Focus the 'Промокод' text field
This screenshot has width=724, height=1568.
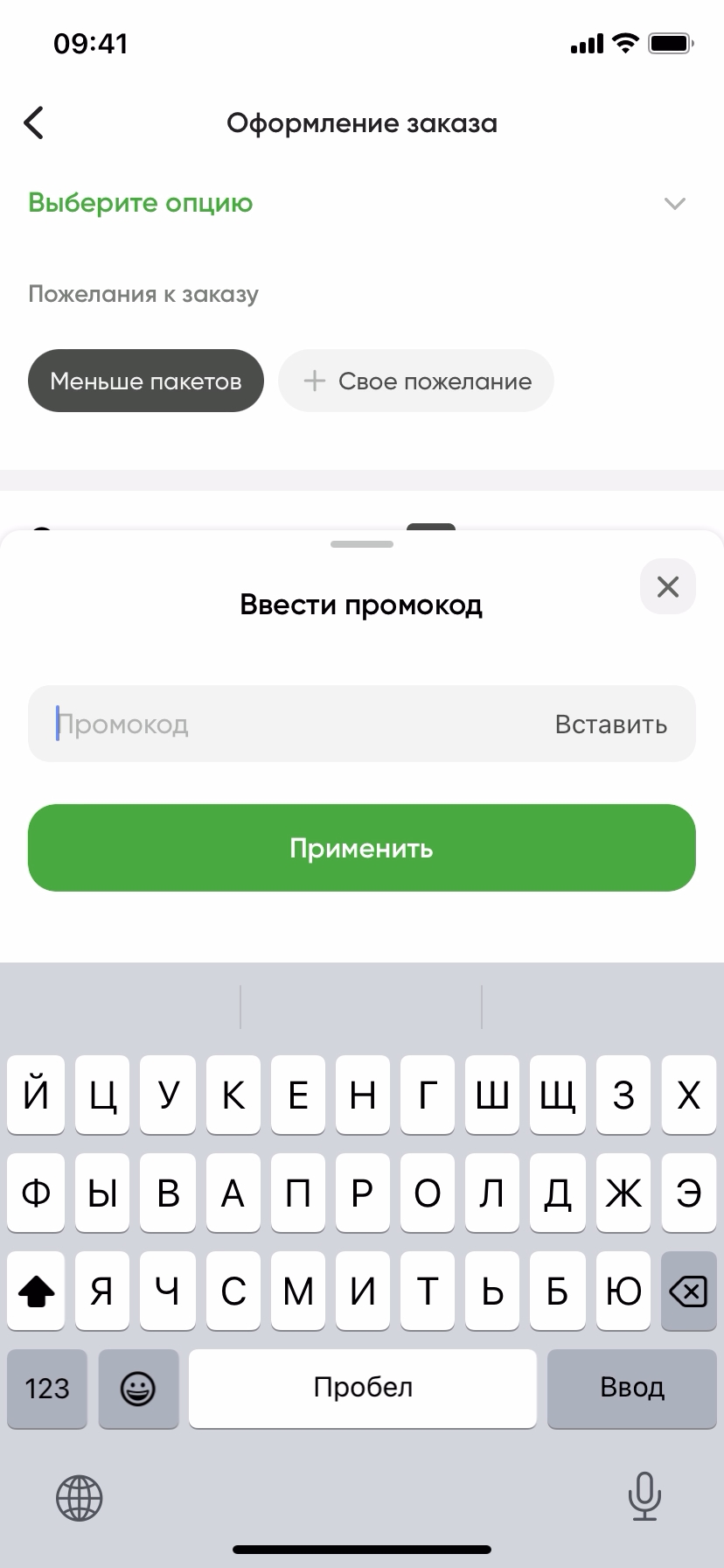(x=289, y=724)
